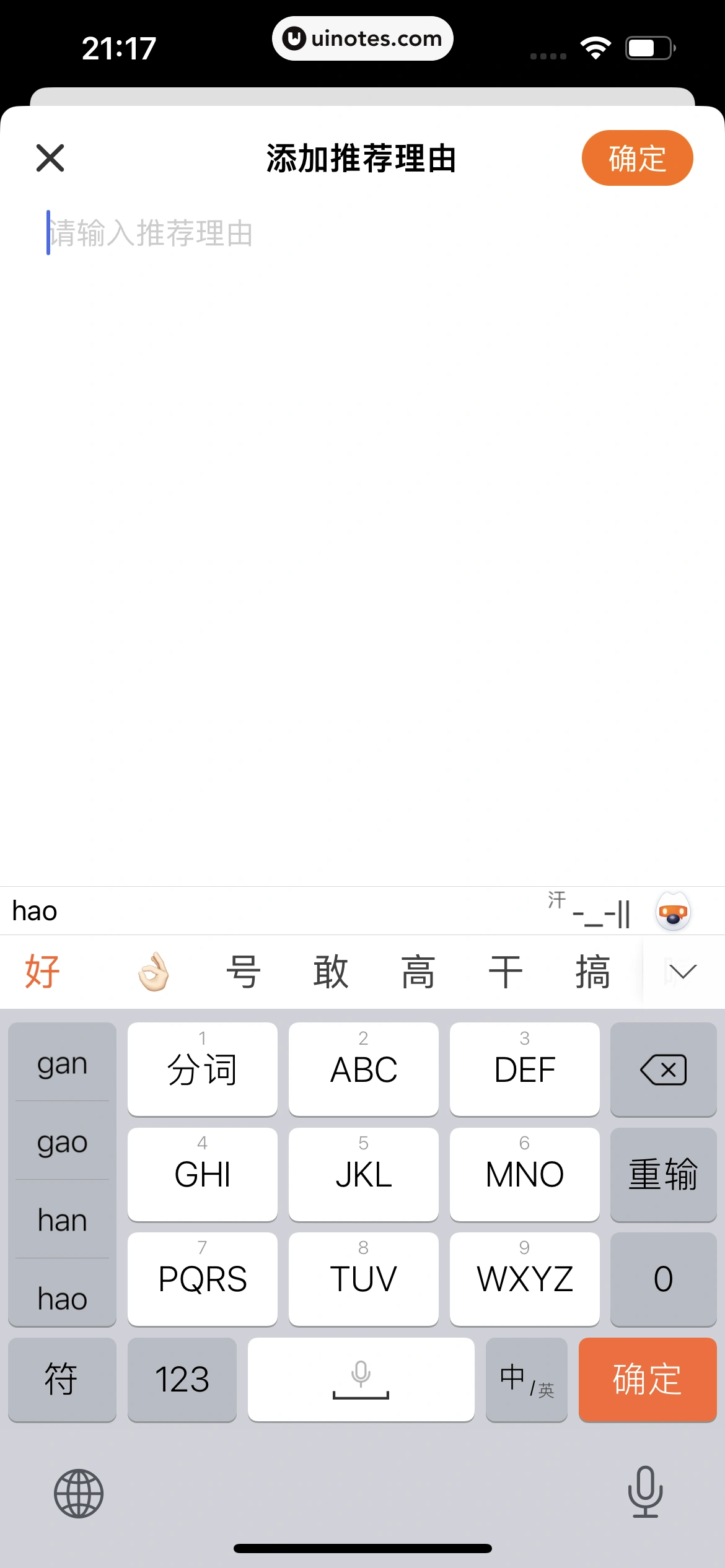
Task: Tap the keyboard's orange 确定 key
Action: pos(647,1380)
